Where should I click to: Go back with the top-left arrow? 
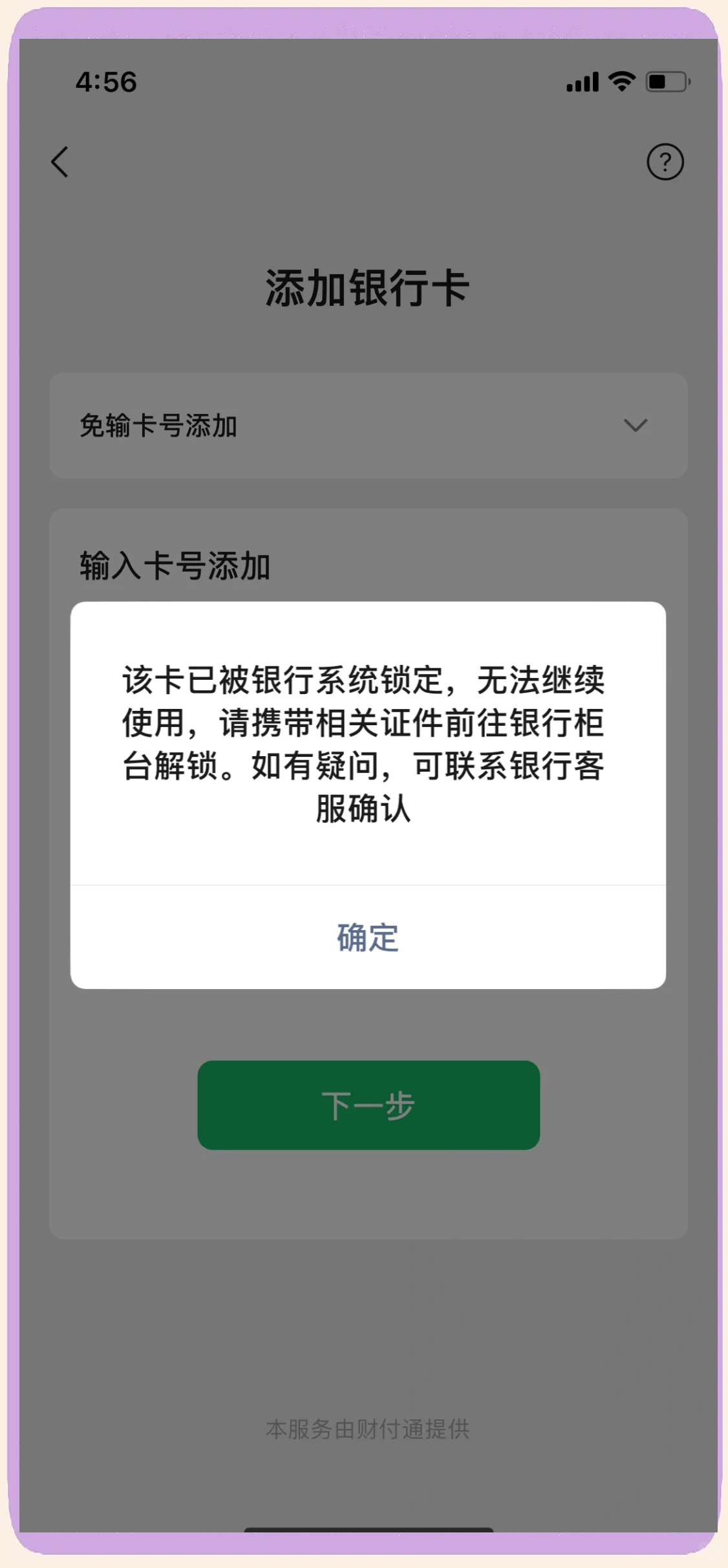pos(60,162)
